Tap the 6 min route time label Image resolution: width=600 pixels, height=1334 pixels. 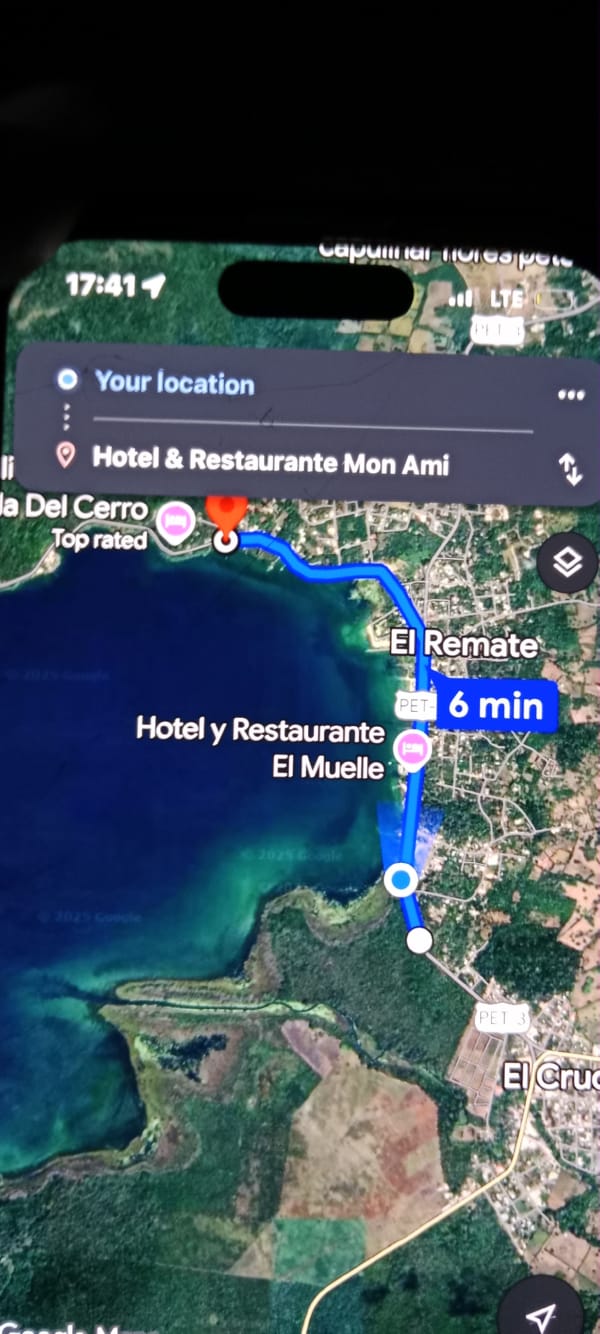[495, 706]
